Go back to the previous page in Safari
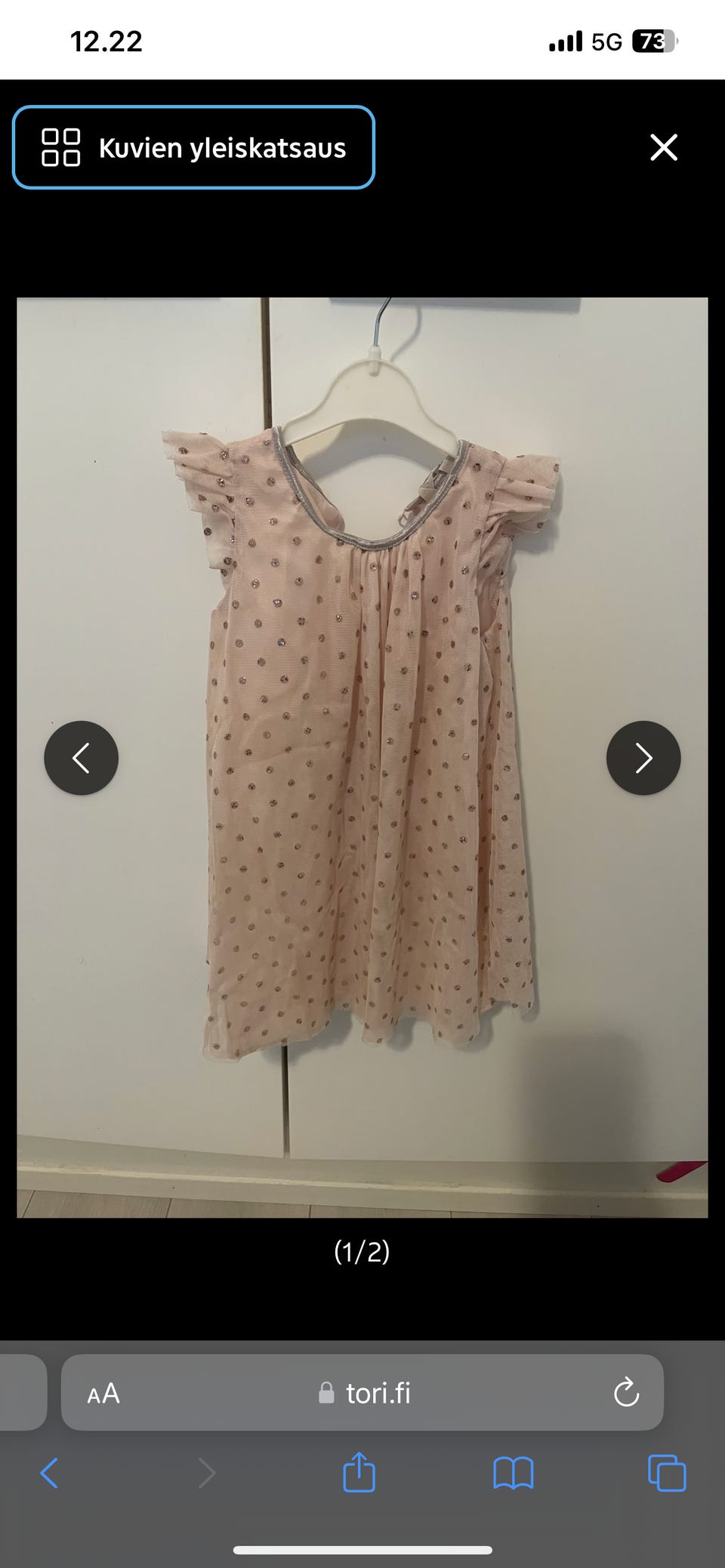Screen dimensions: 725x1568 click(49, 1473)
